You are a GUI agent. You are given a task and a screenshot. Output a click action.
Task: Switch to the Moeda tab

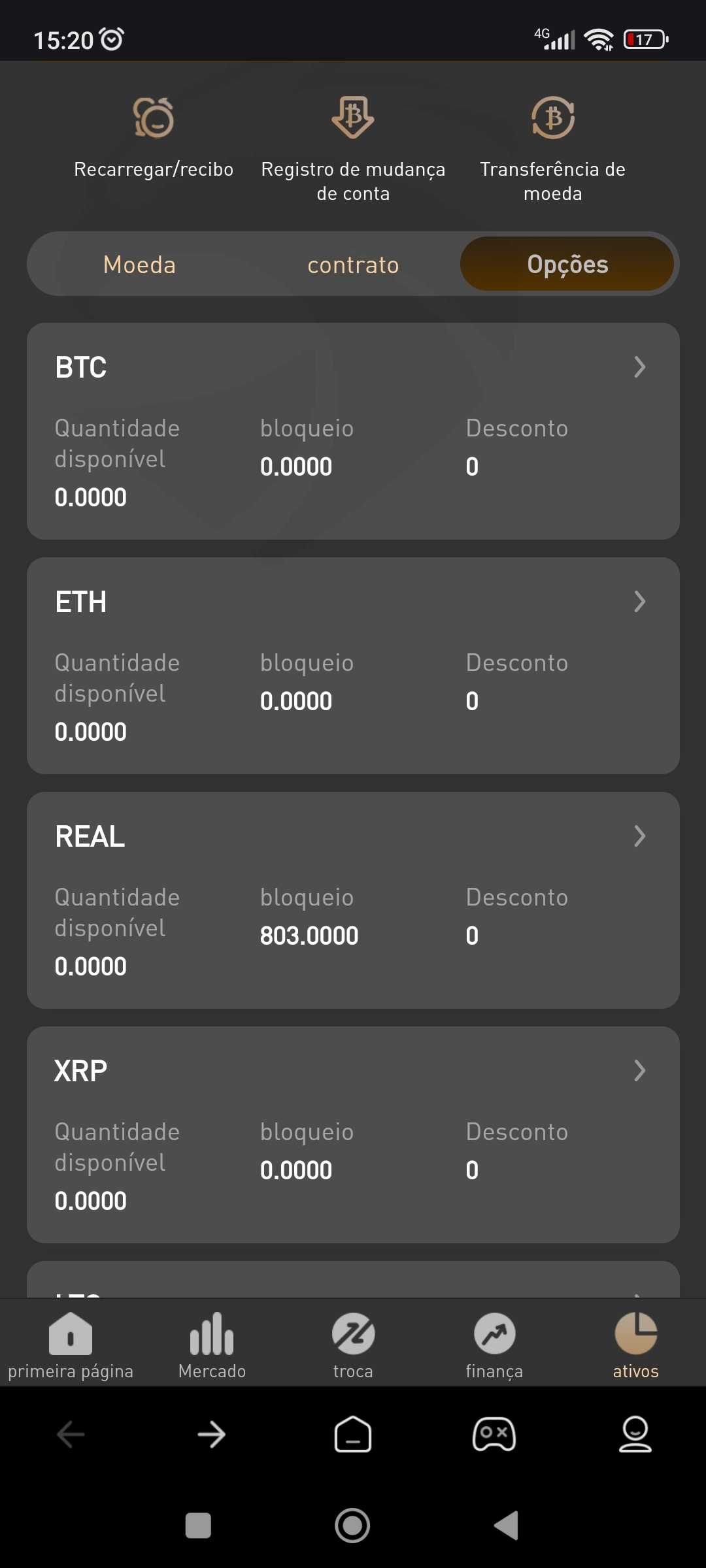[139, 265]
